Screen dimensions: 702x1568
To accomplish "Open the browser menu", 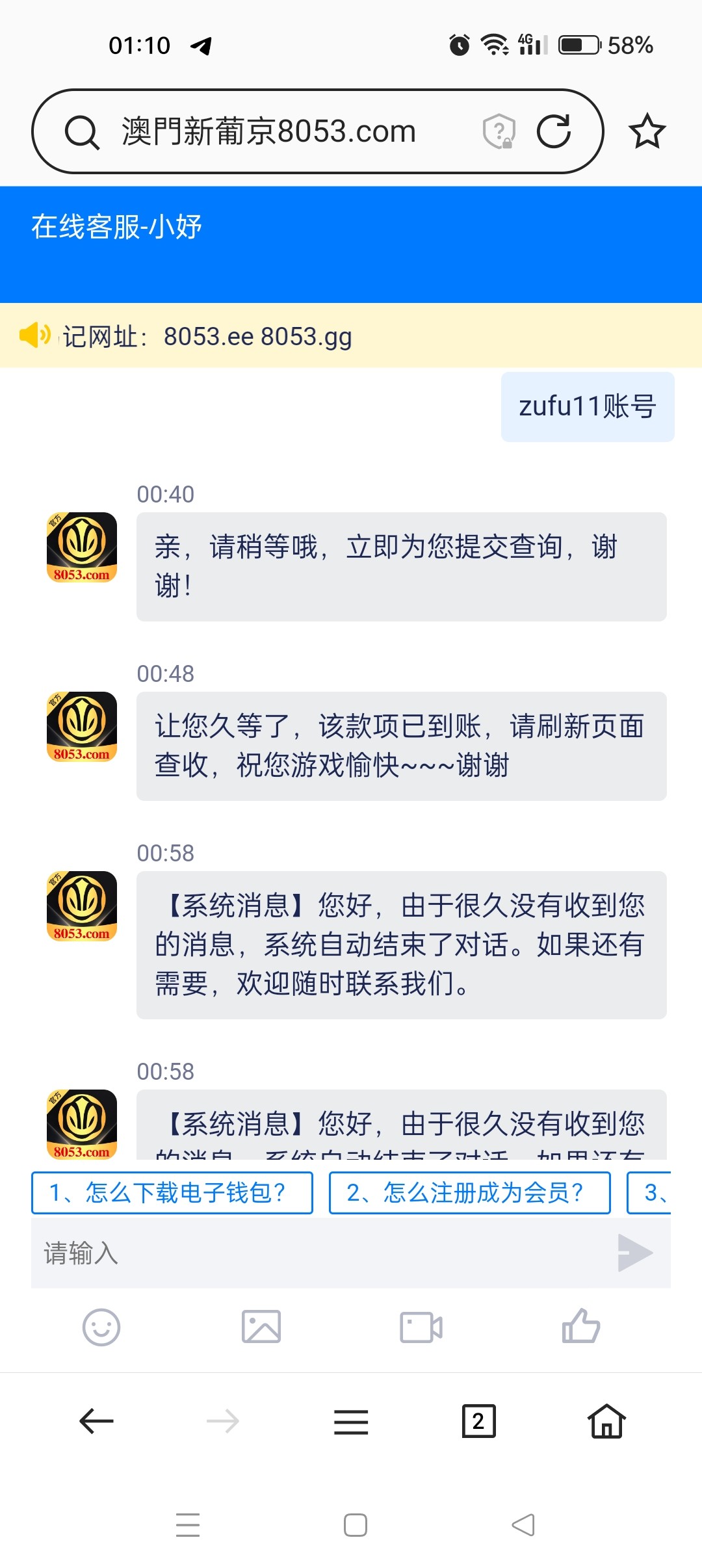I will (x=351, y=1422).
